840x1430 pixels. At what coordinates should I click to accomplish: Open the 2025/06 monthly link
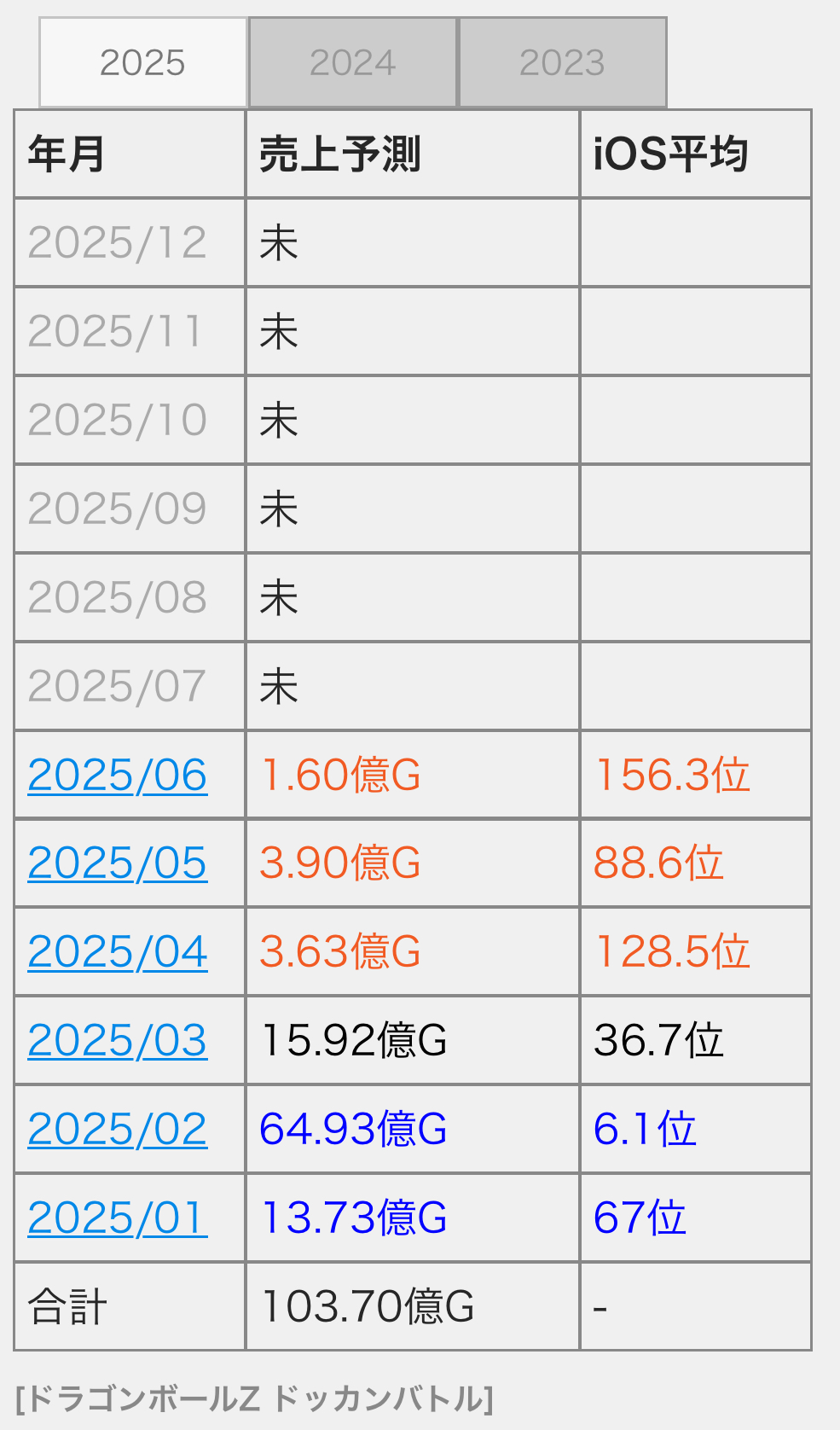pos(118,775)
